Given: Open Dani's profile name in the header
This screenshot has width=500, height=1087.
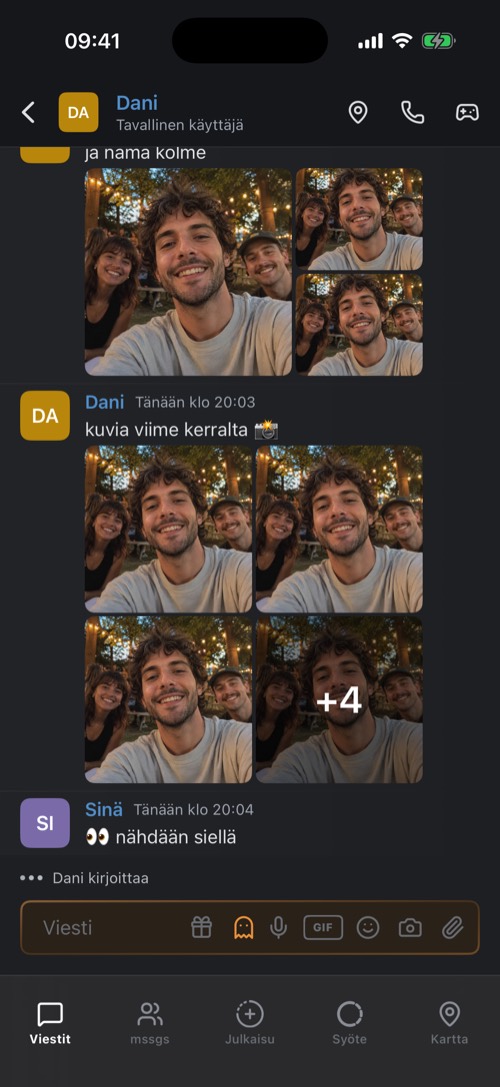Looking at the screenshot, I should [x=137, y=103].
